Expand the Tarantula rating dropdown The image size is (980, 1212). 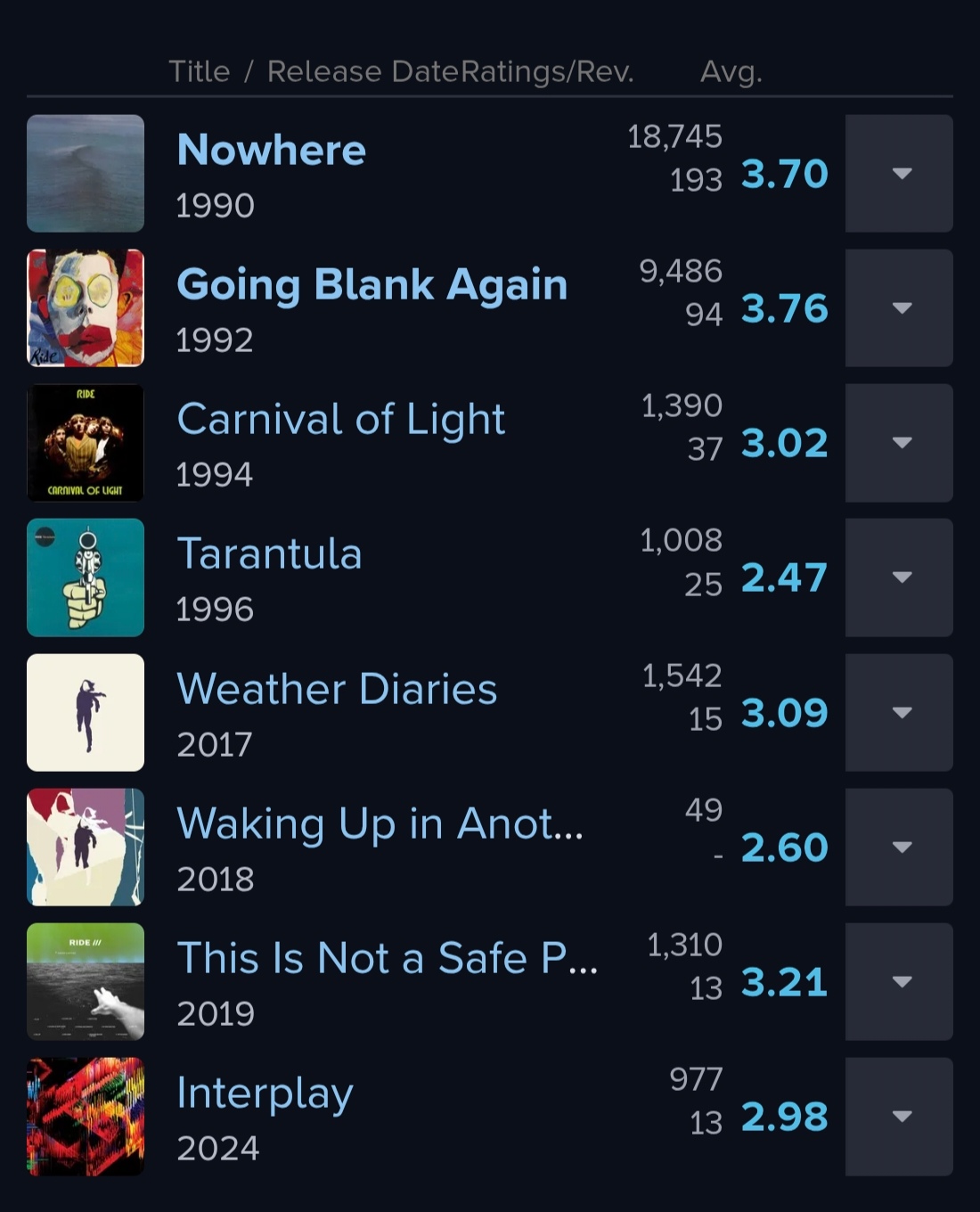900,577
